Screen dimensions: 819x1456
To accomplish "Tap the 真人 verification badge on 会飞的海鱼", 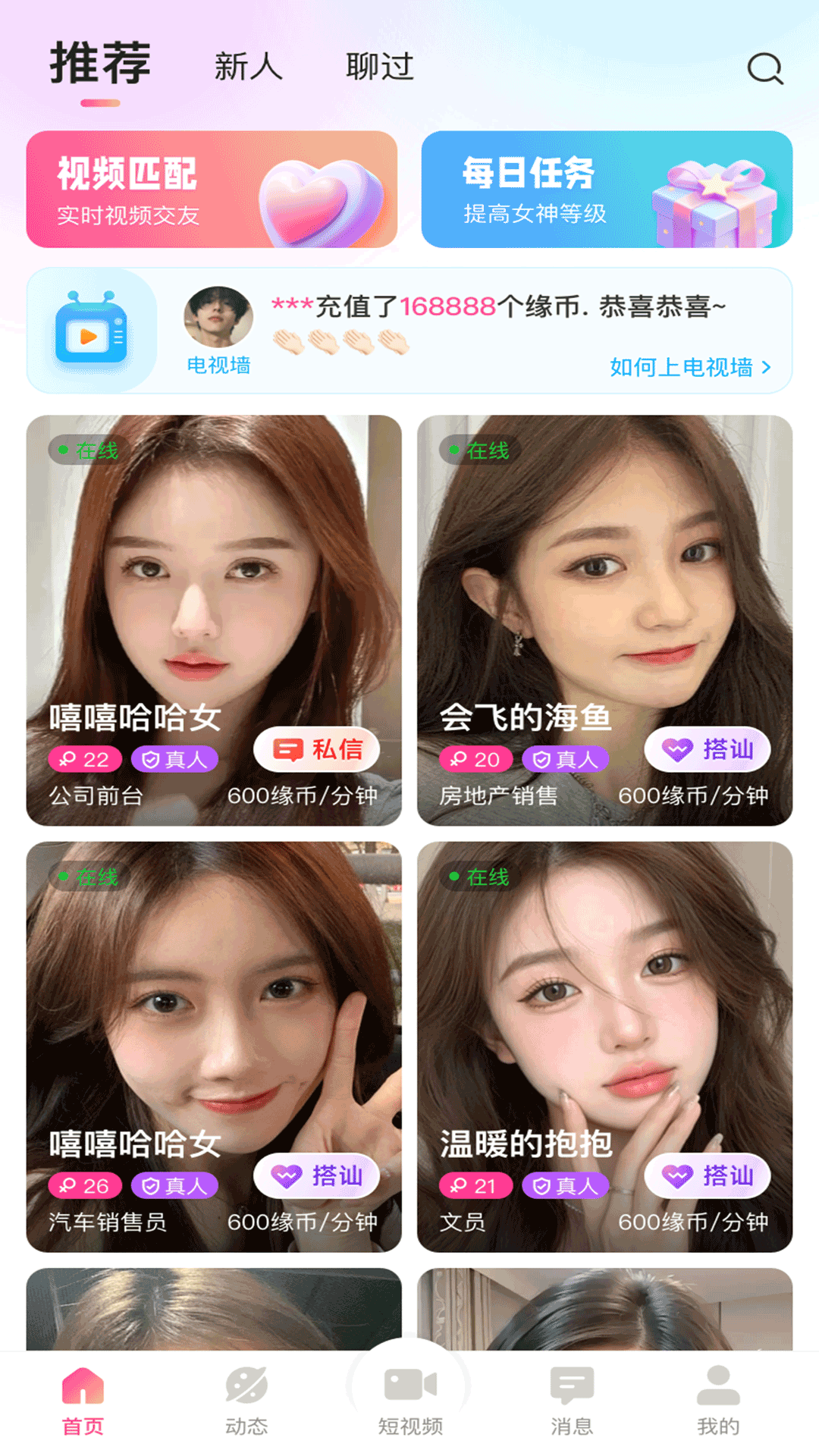I will click(564, 759).
